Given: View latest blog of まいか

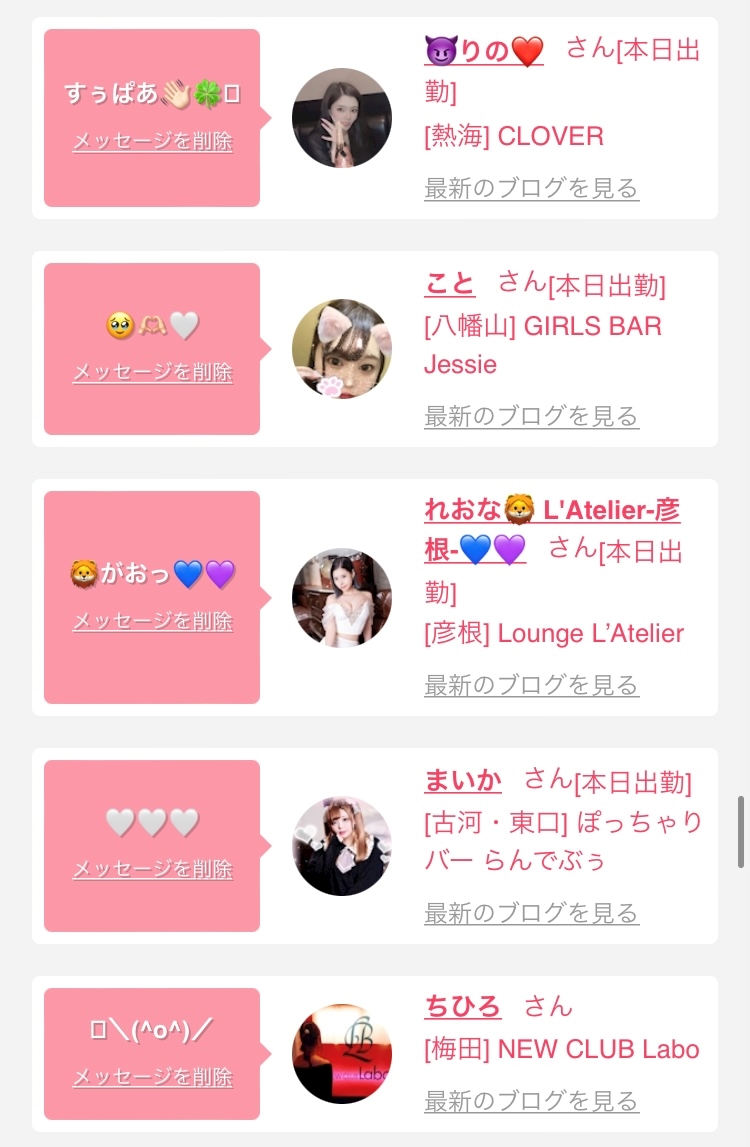Looking at the screenshot, I should 531,913.
